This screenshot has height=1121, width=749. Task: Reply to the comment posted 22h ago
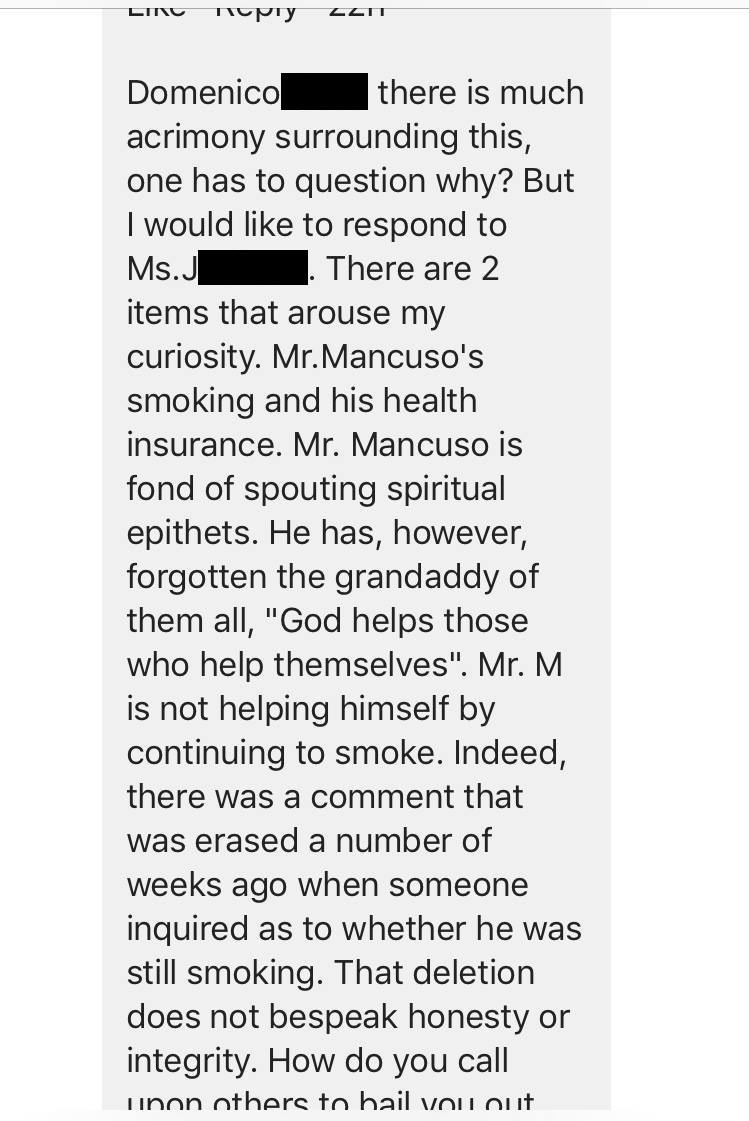[256, 9]
